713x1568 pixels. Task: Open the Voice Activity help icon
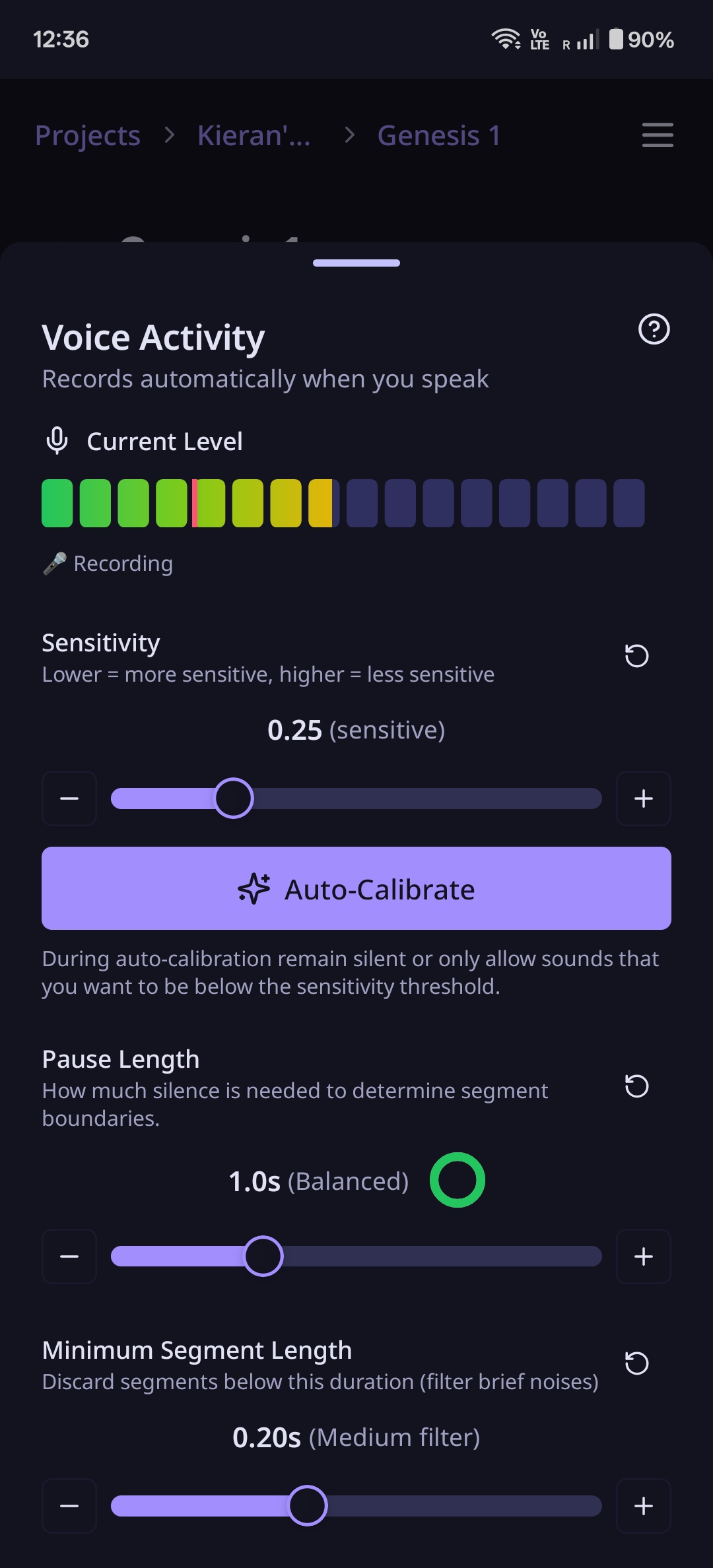coord(654,329)
